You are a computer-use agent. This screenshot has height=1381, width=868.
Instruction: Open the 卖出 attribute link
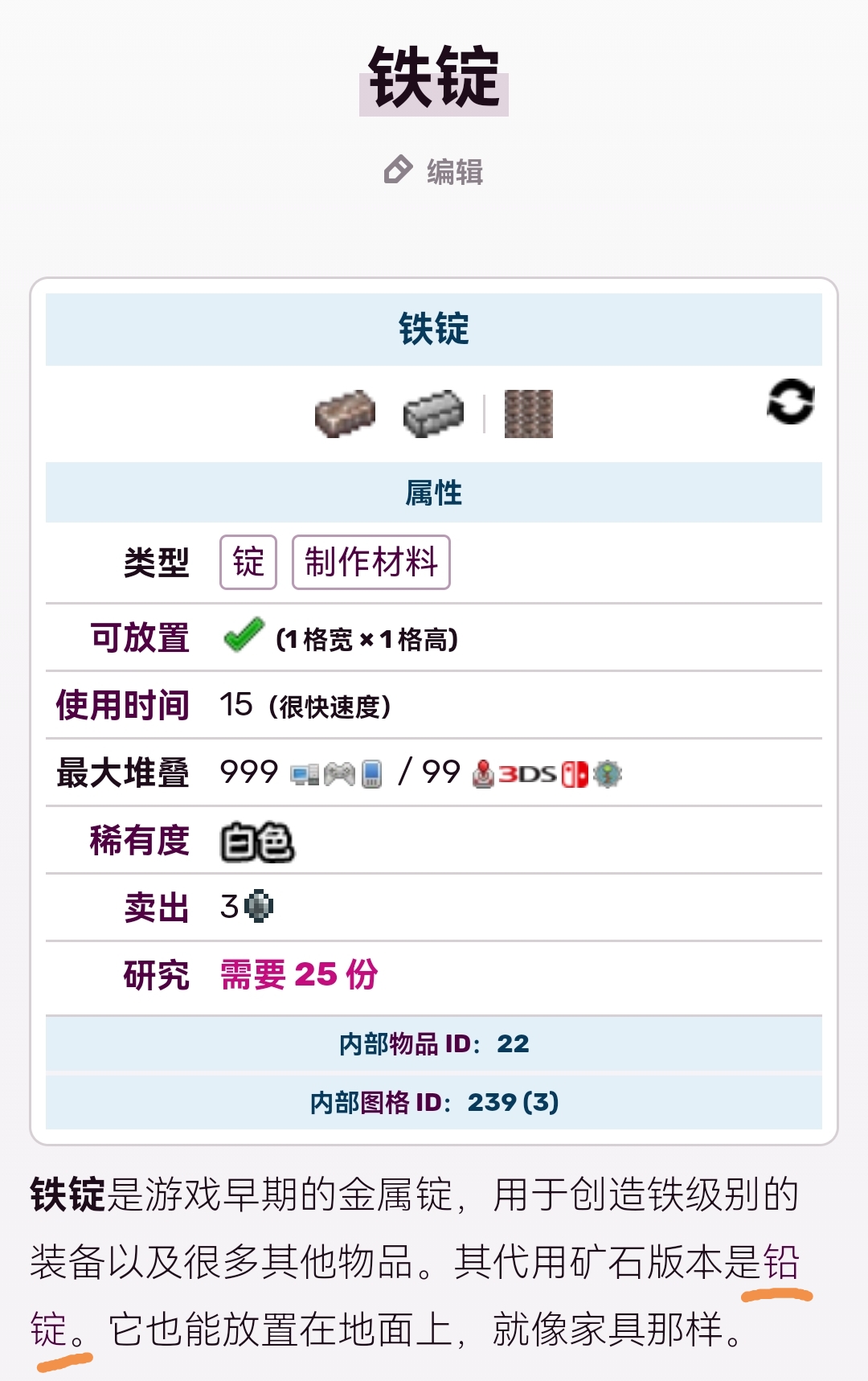point(157,908)
